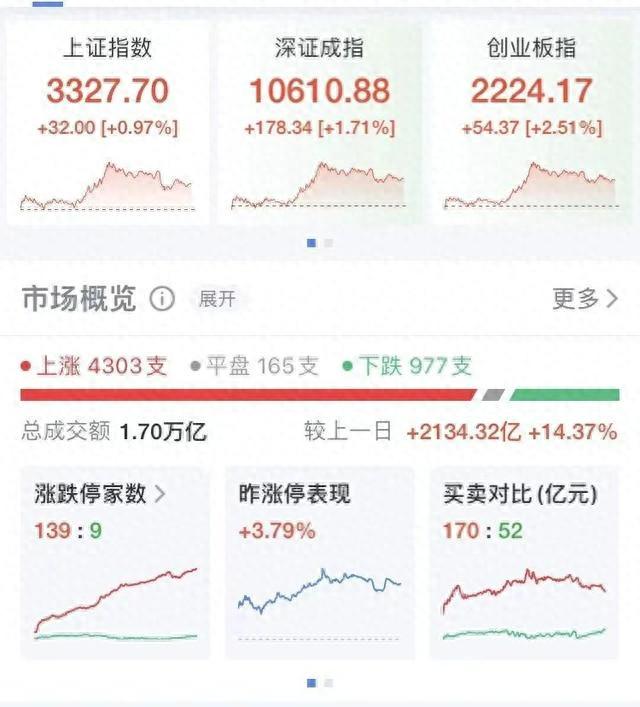Tap the page indicator under index cards
The height and width of the screenshot is (707, 640).
(x=320, y=243)
